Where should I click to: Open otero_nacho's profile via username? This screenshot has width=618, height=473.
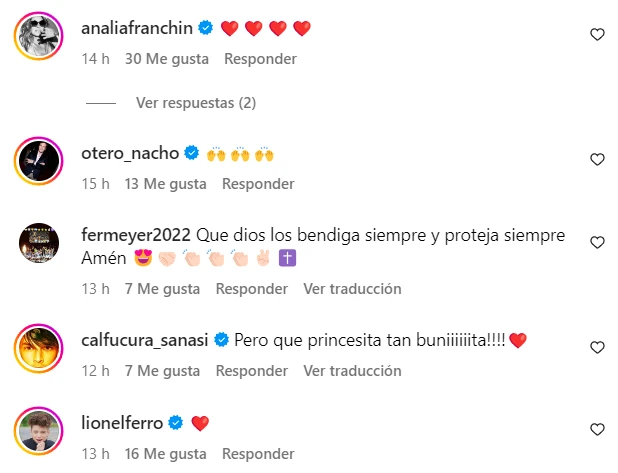tap(129, 153)
